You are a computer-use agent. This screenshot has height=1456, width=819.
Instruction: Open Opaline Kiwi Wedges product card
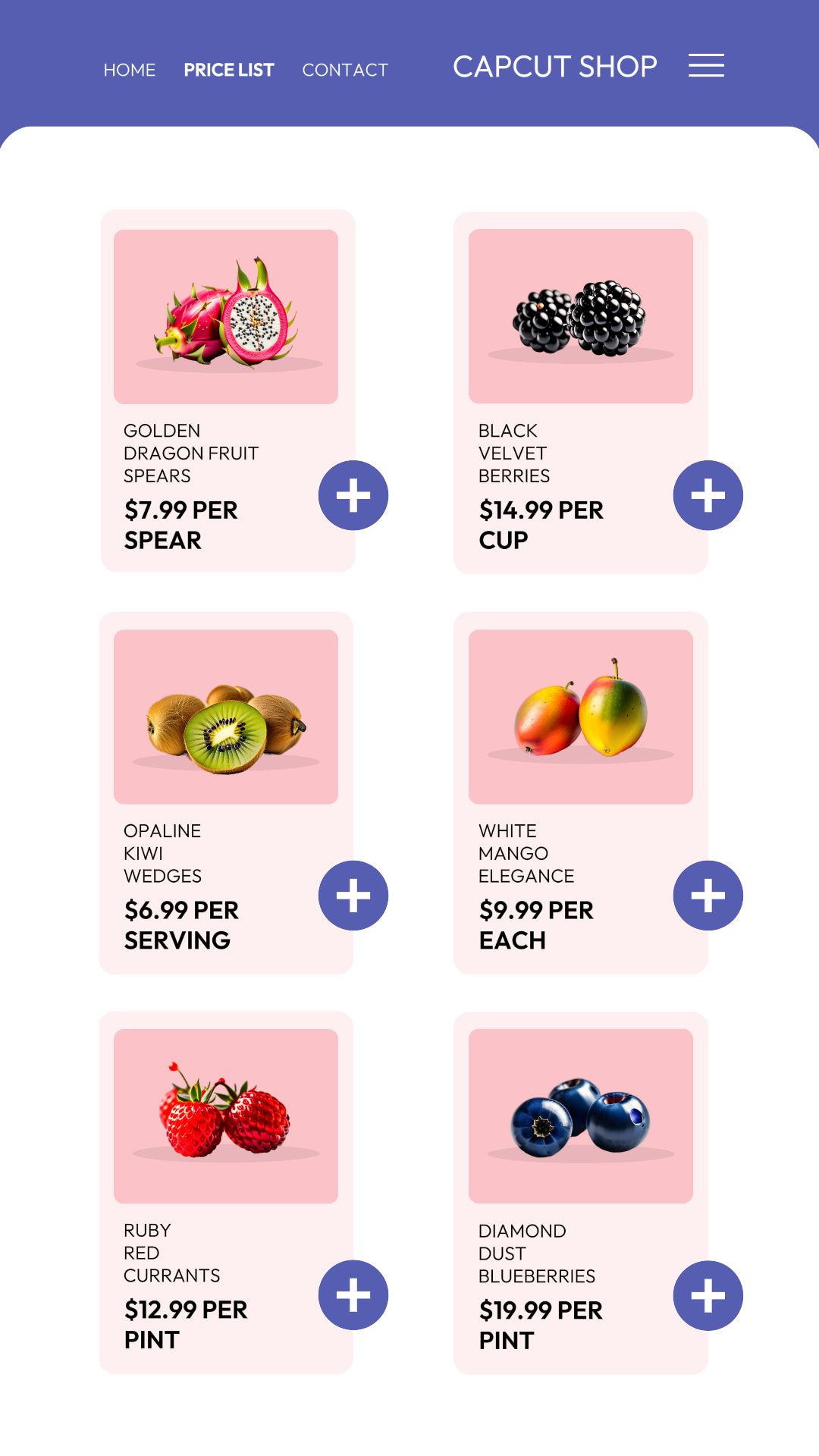point(226,793)
